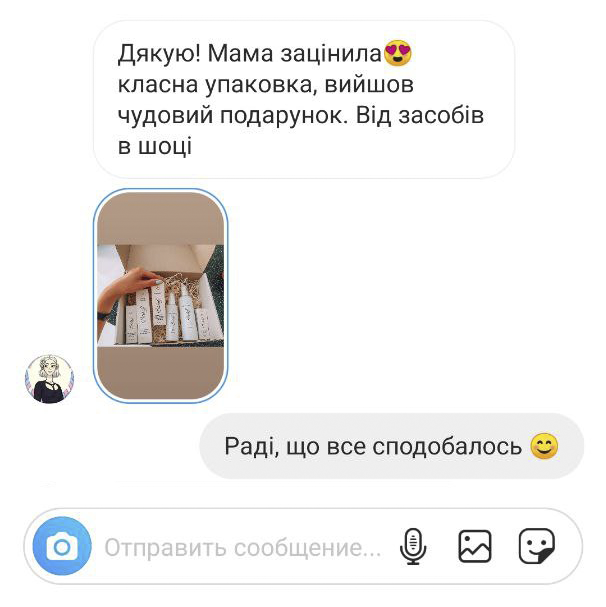Open the shared photo of the gift box

click(x=160, y=295)
